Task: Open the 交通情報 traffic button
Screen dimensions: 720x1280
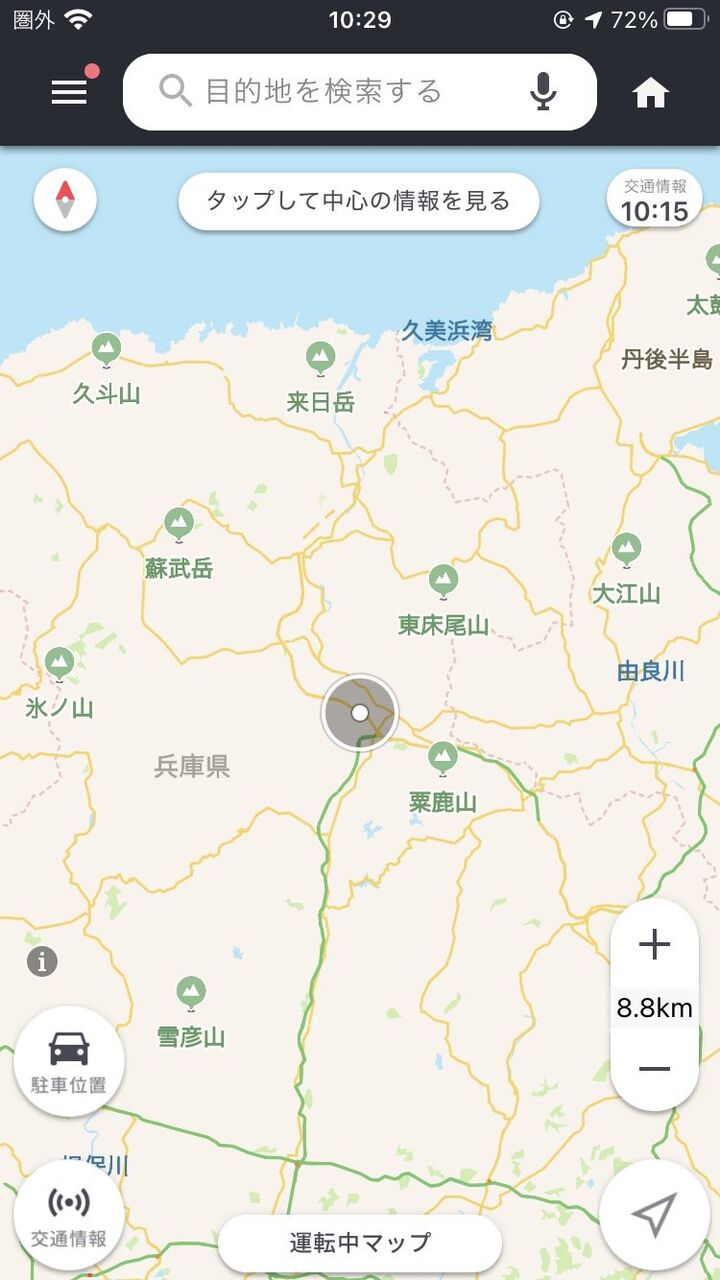Action: [x=69, y=1215]
